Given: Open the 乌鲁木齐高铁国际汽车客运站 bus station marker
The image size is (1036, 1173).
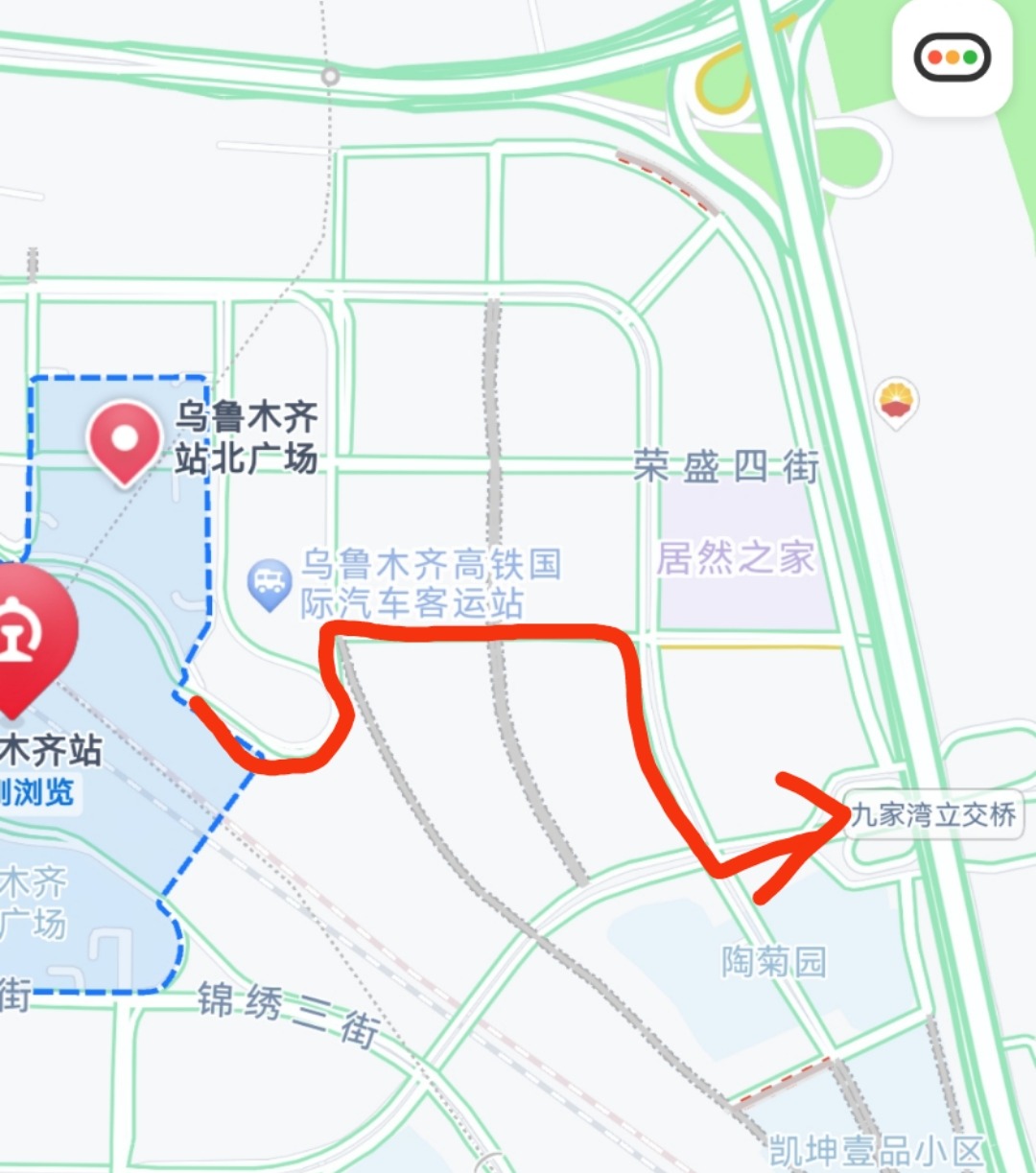Looking at the screenshot, I should click(x=270, y=583).
